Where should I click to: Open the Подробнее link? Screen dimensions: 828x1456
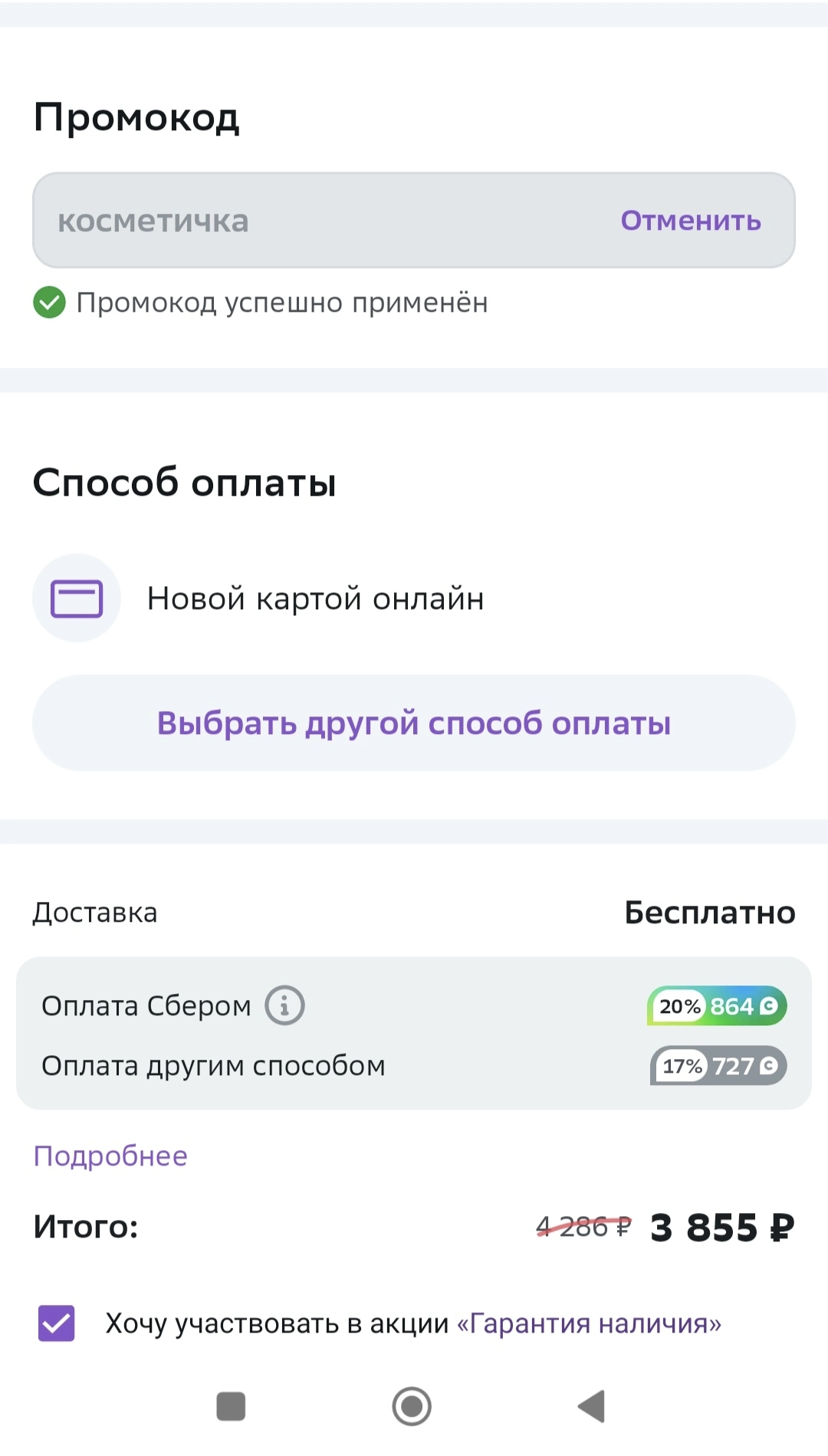click(x=110, y=1156)
